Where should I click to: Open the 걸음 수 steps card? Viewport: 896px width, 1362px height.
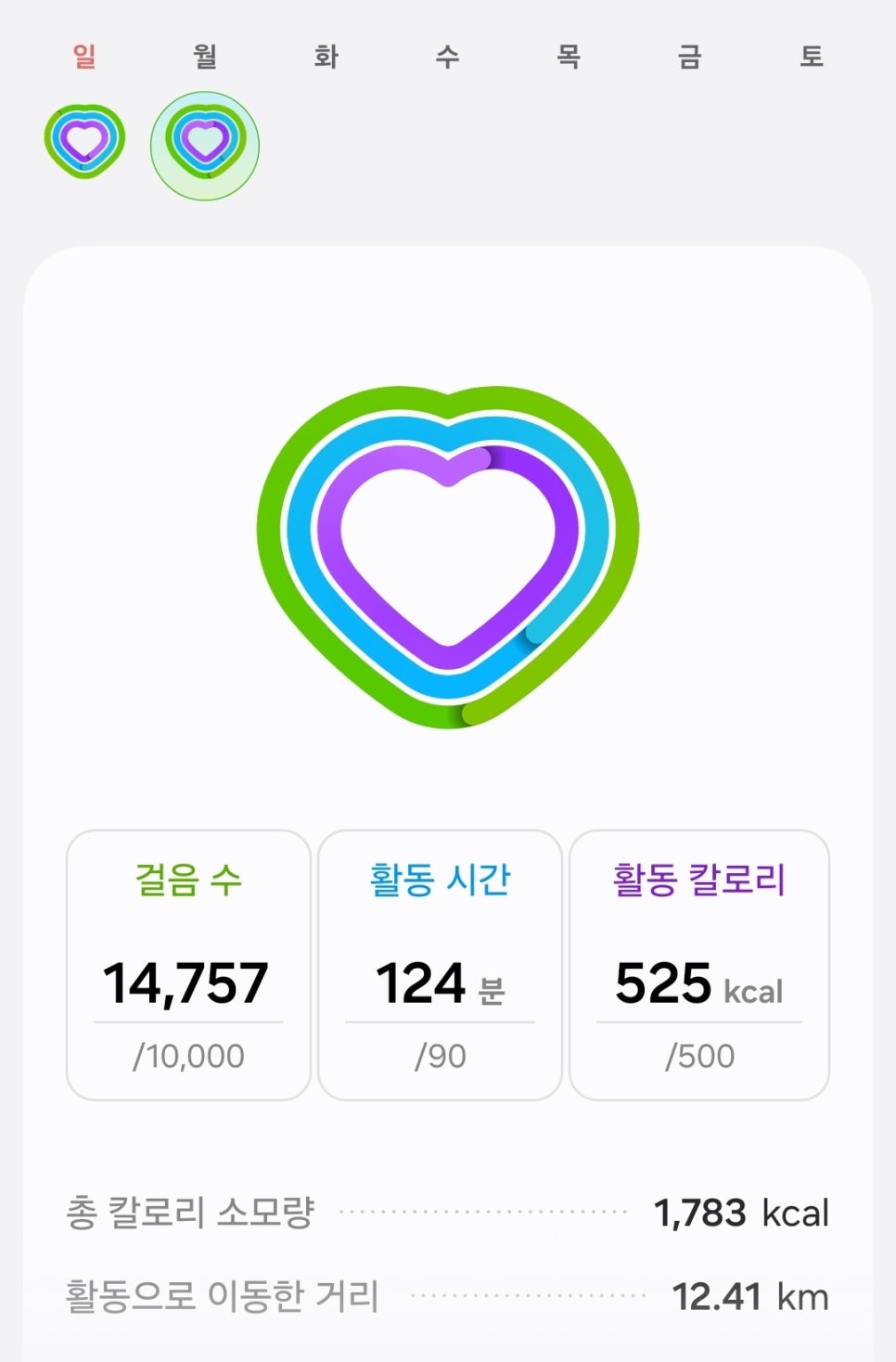188,965
